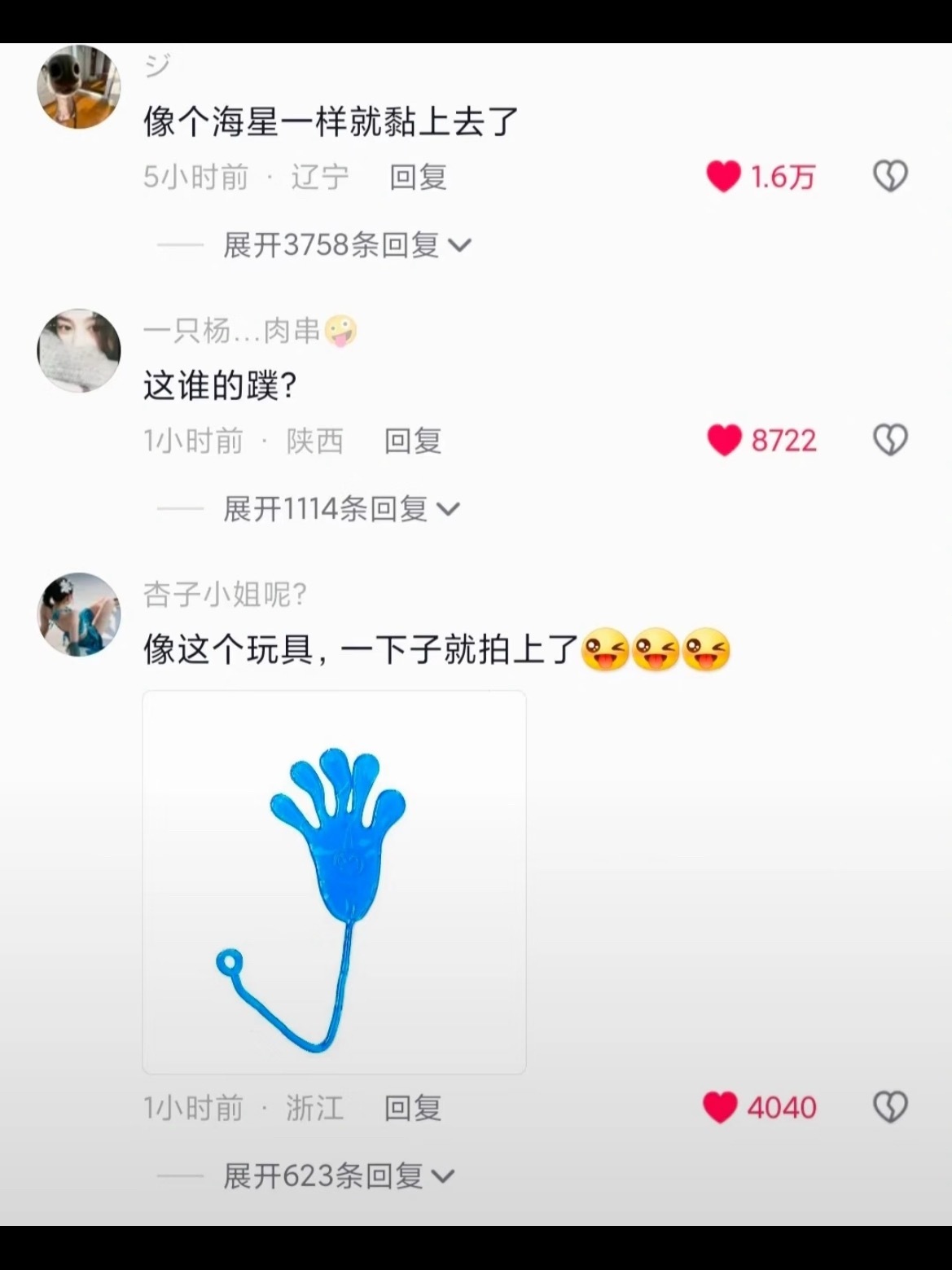The image size is (952, 1270).
Task: Like the comment about the starfish
Action: pos(724,174)
